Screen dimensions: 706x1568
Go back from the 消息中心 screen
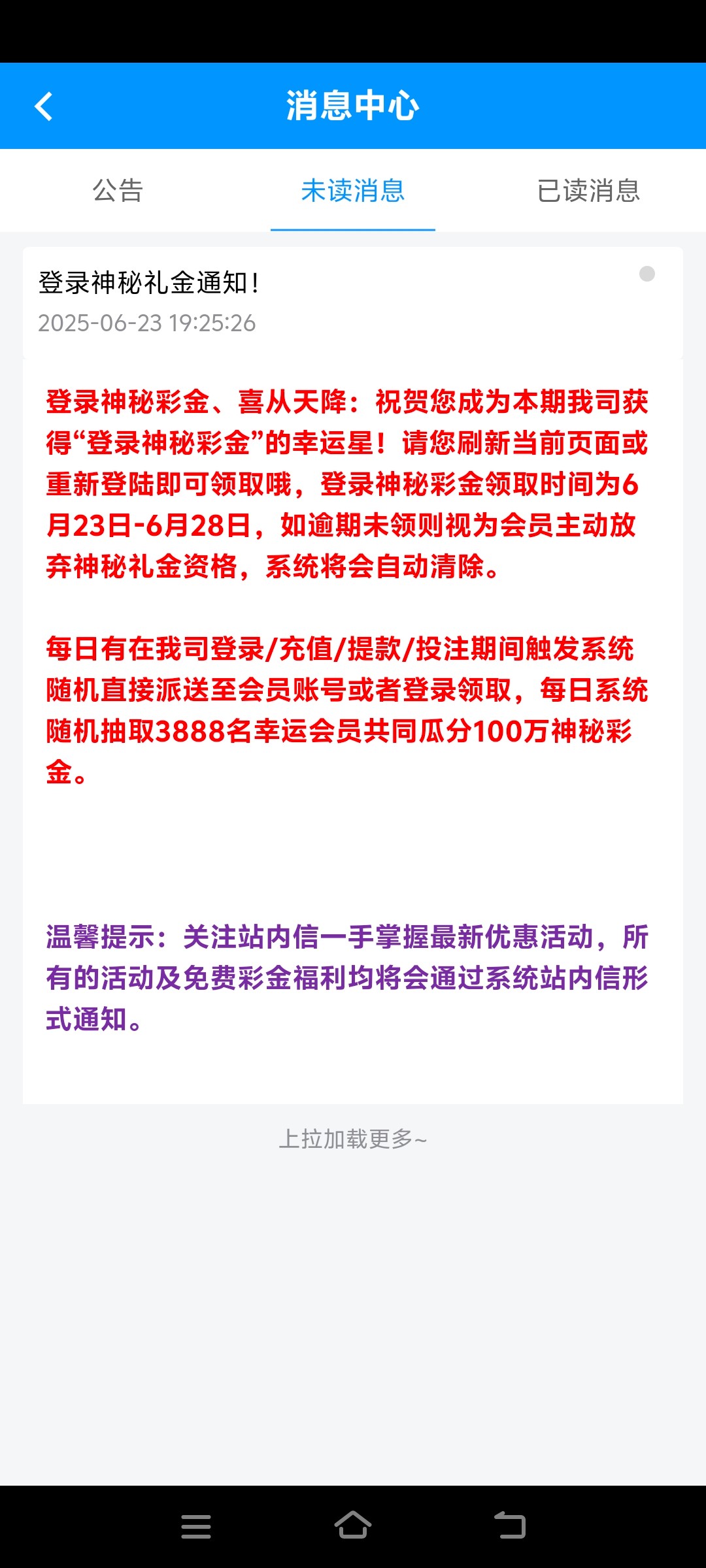(44, 106)
